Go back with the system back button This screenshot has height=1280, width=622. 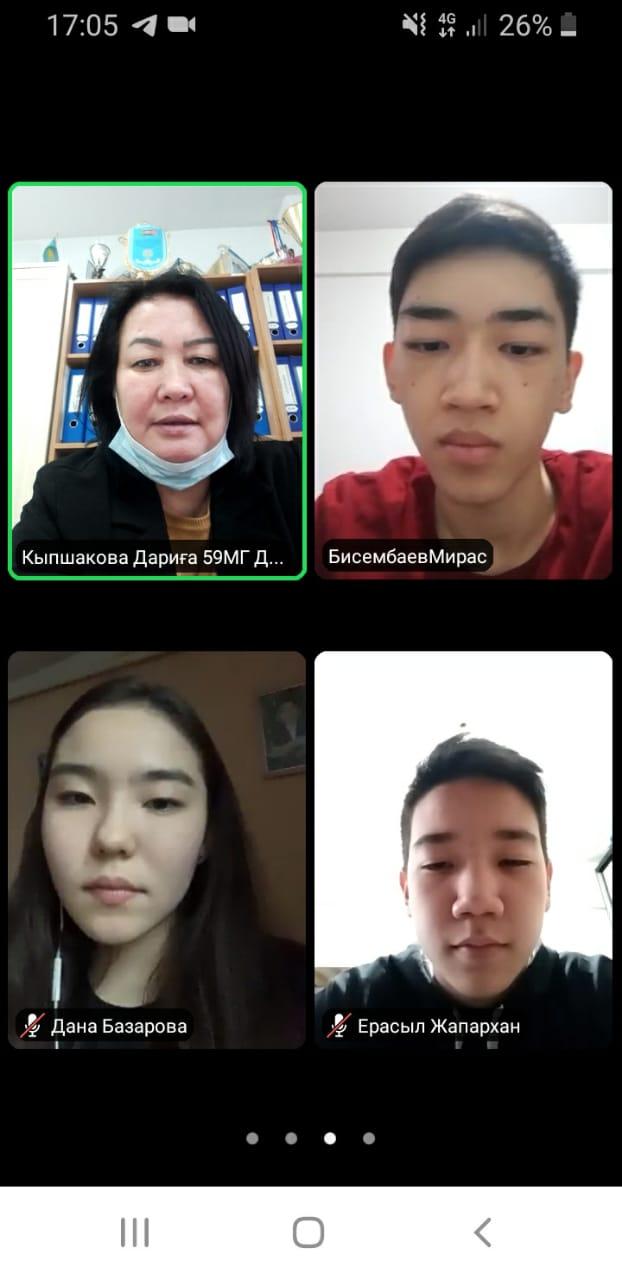(x=483, y=1232)
